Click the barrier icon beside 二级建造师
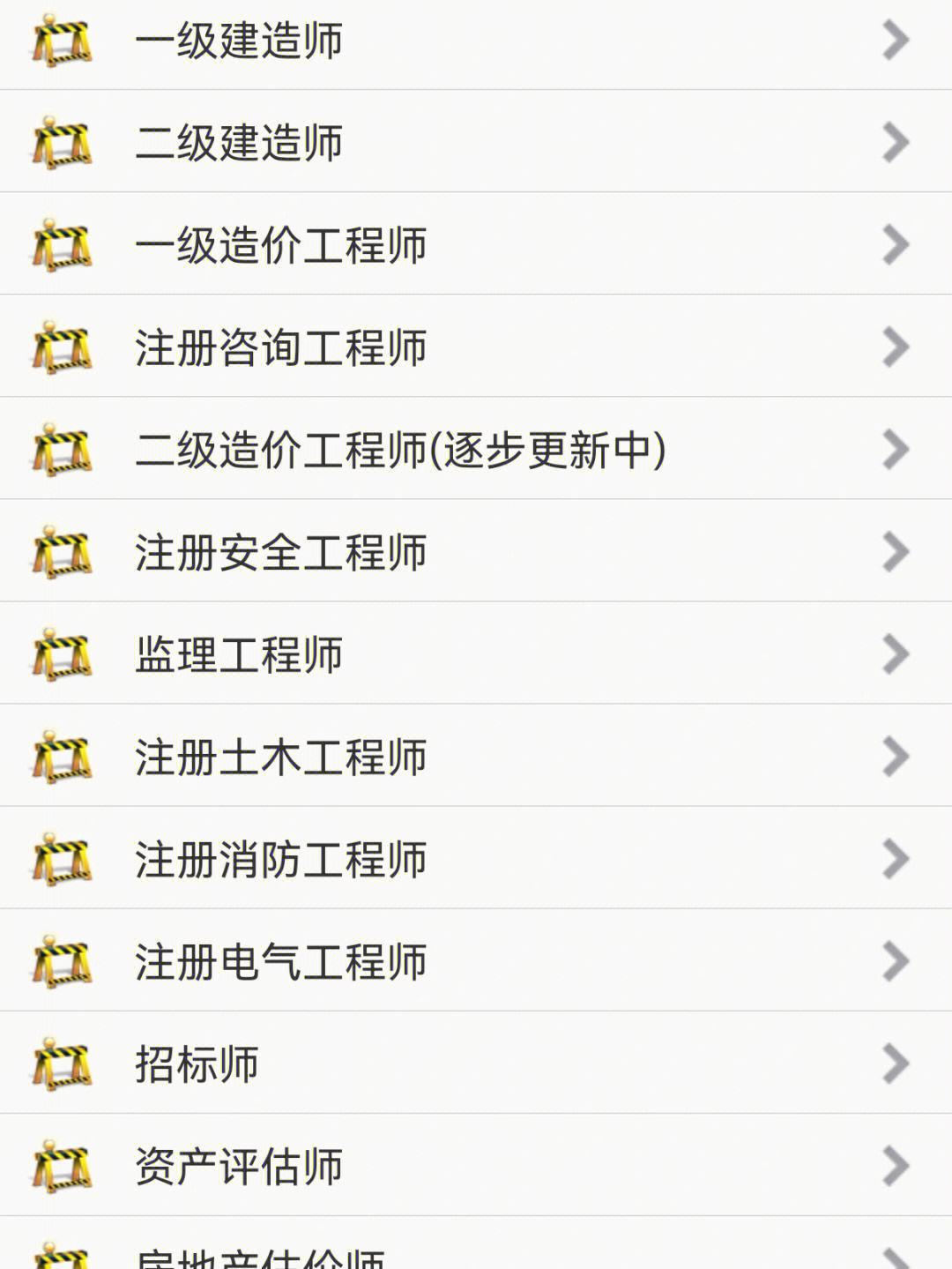This screenshot has width=952, height=1269. [x=62, y=143]
